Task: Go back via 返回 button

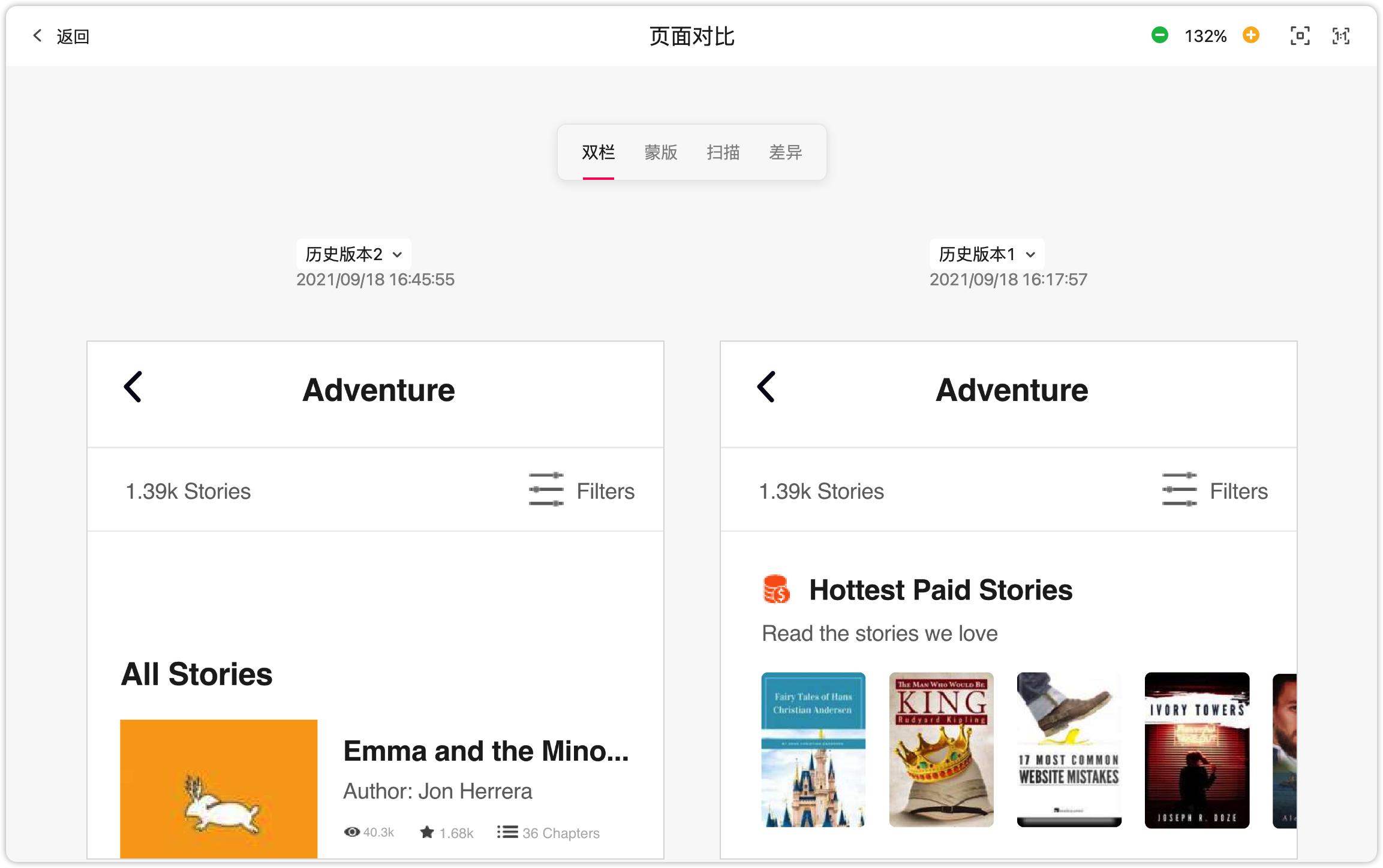Action: click(x=61, y=37)
